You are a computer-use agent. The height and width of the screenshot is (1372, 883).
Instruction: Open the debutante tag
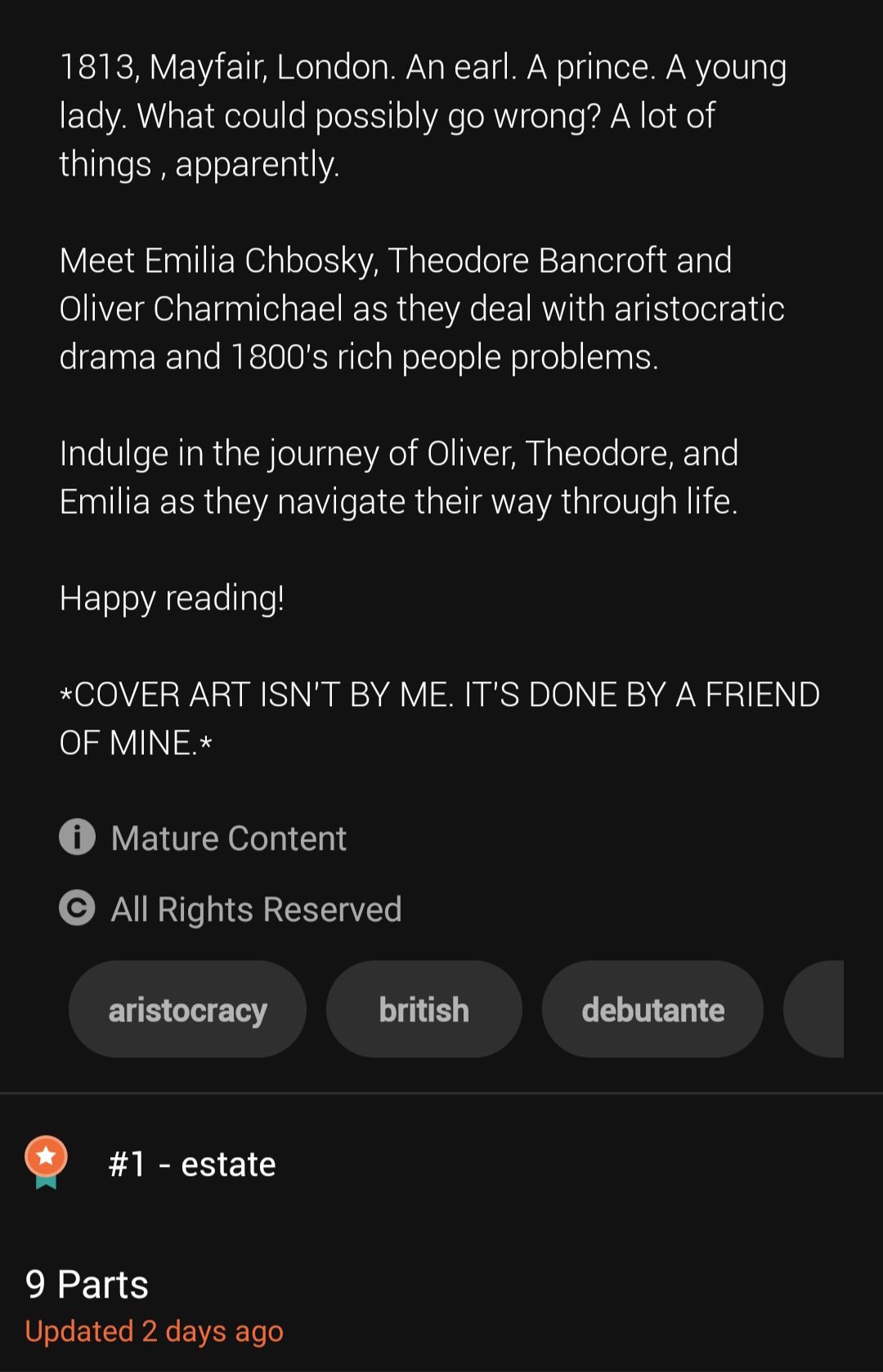pyautogui.click(x=652, y=1009)
